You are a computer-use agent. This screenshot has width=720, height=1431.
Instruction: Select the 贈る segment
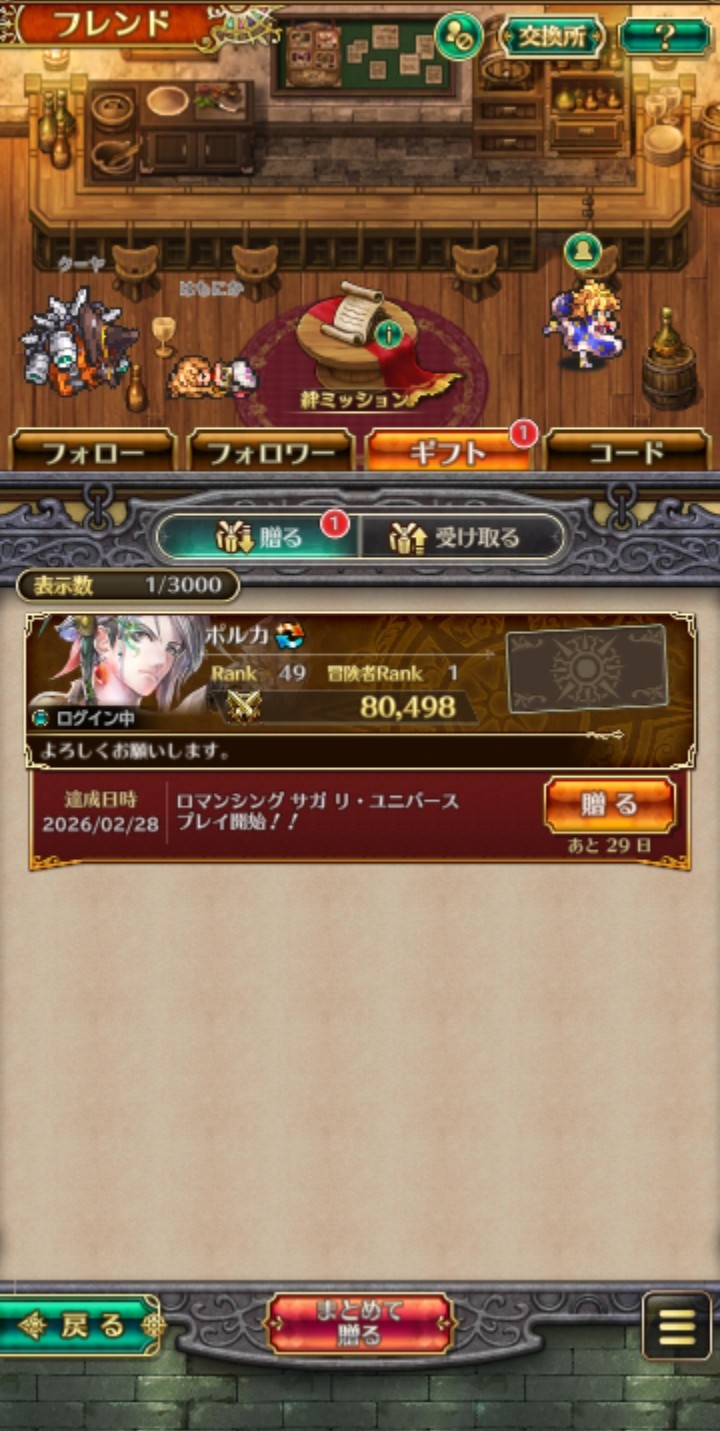pos(258,538)
